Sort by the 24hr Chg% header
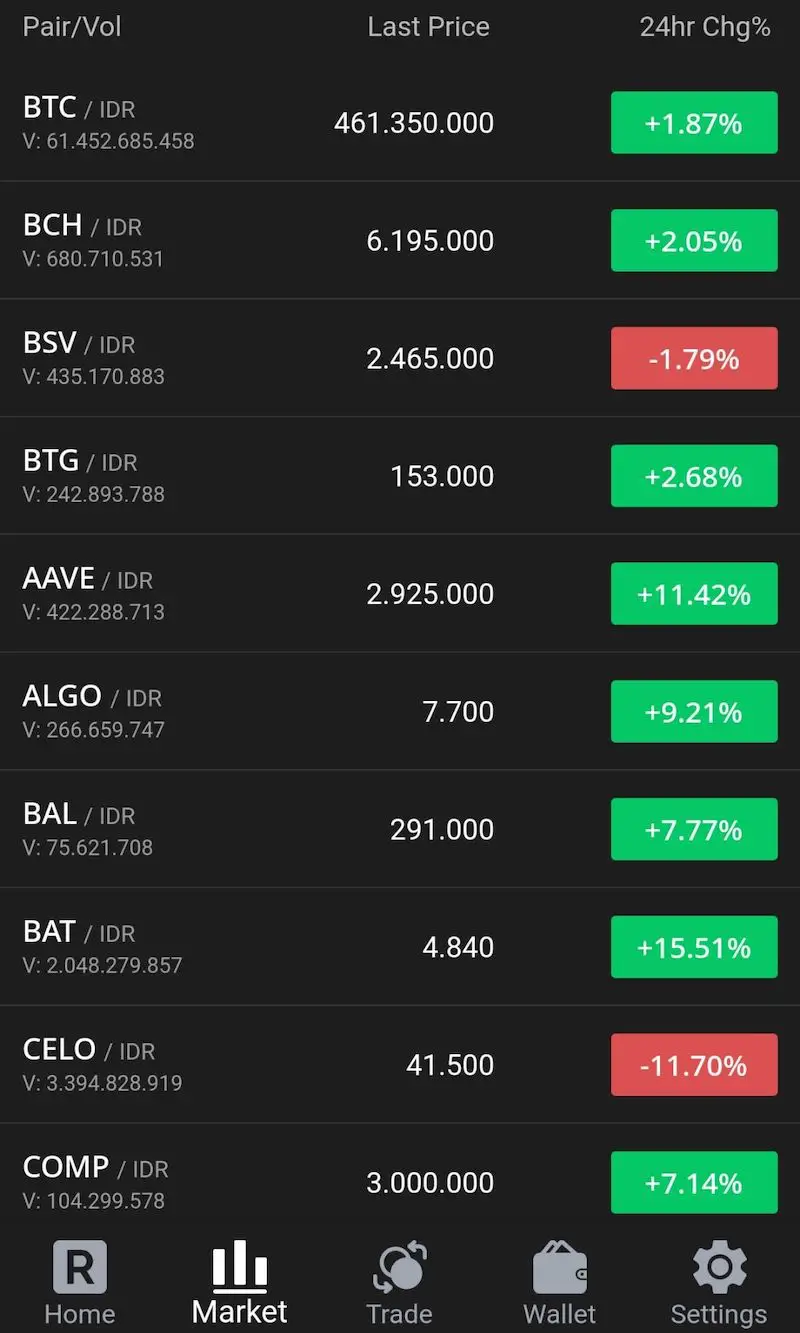This screenshot has height=1333, width=800. pyautogui.click(x=704, y=27)
